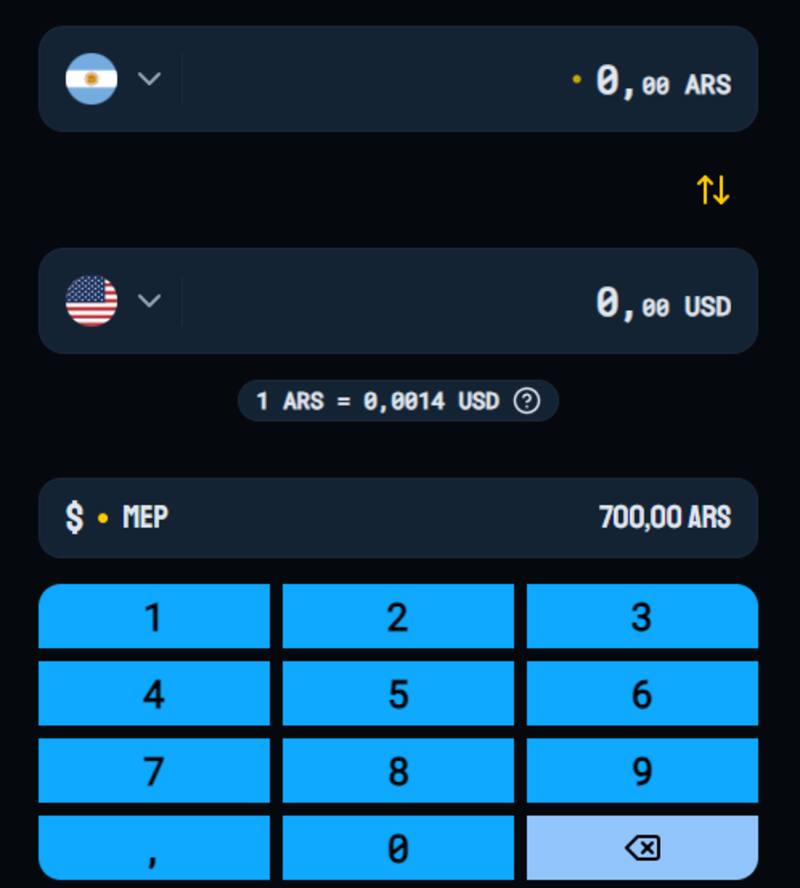Enter digit 2 on the keypad
This screenshot has height=888, width=800.
[x=398, y=617]
